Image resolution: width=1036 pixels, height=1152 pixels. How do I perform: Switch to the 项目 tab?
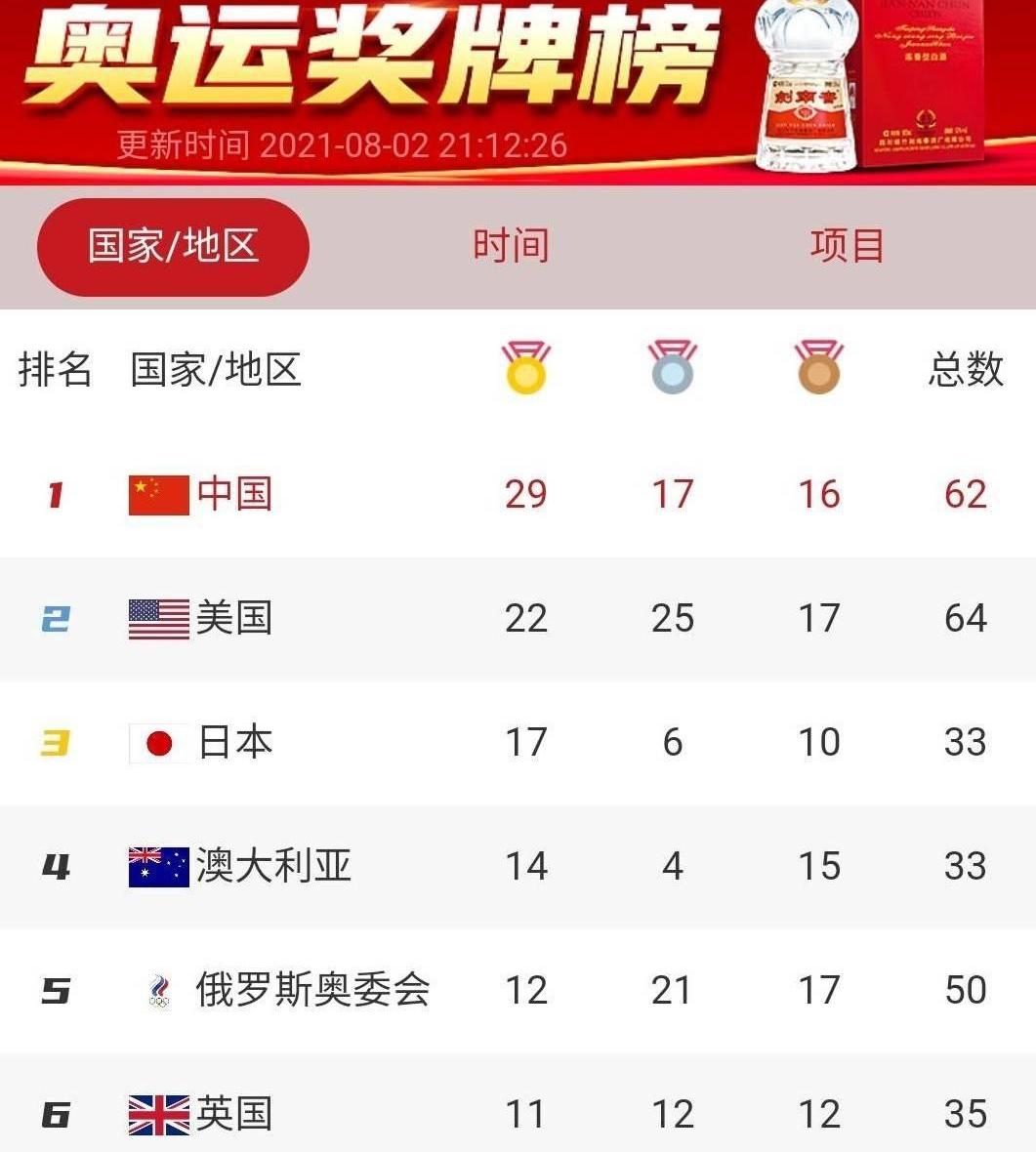pos(848,248)
